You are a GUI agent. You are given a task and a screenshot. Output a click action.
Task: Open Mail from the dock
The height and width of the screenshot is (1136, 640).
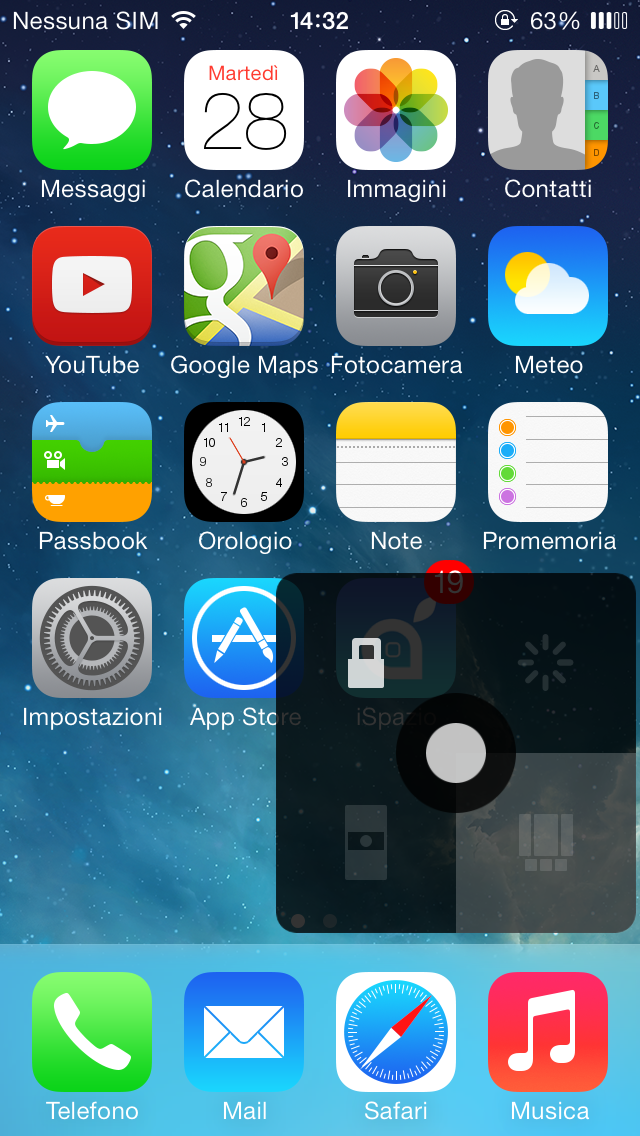pos(244,1032)
